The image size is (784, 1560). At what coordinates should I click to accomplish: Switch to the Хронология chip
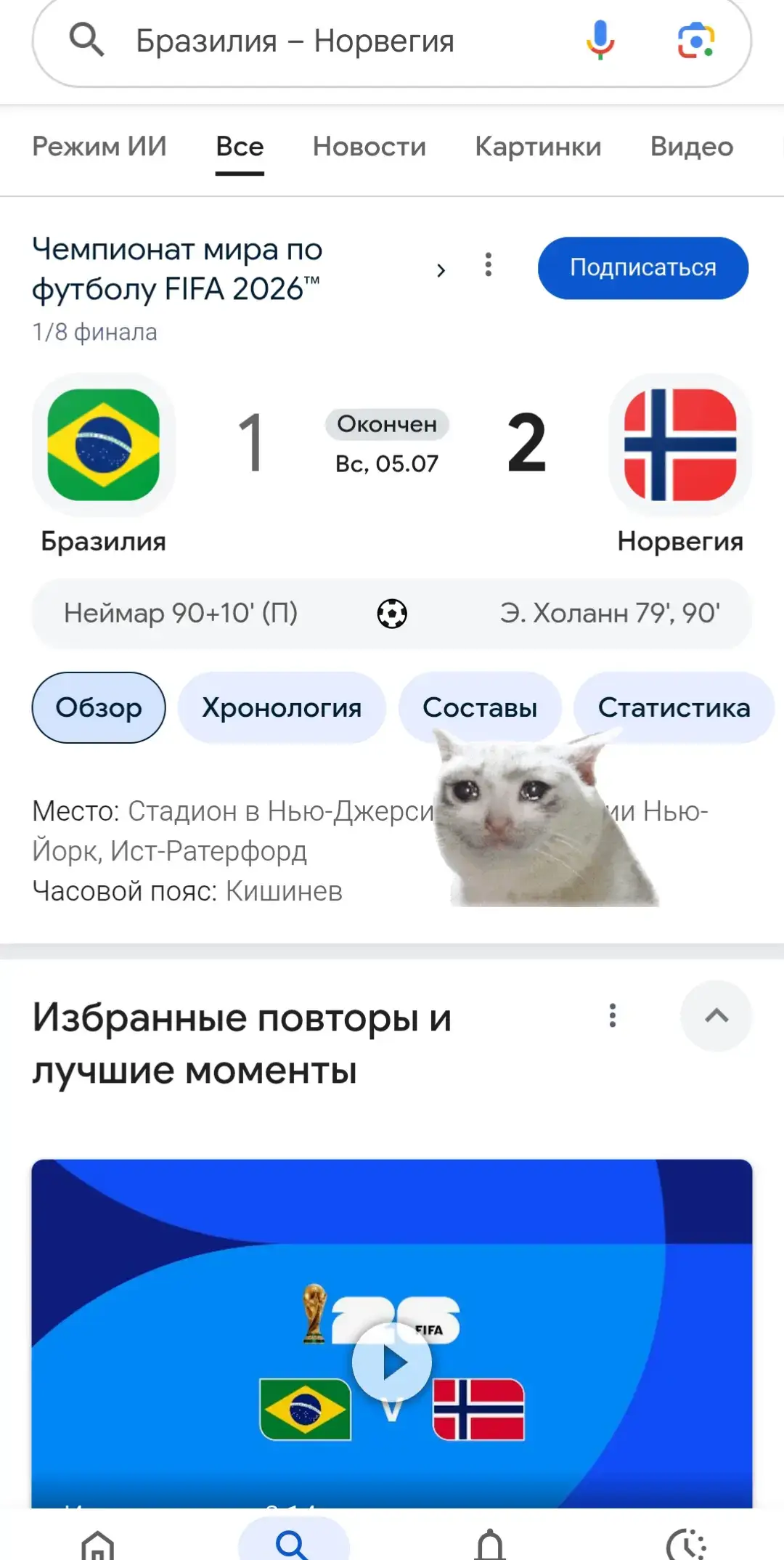282,707
